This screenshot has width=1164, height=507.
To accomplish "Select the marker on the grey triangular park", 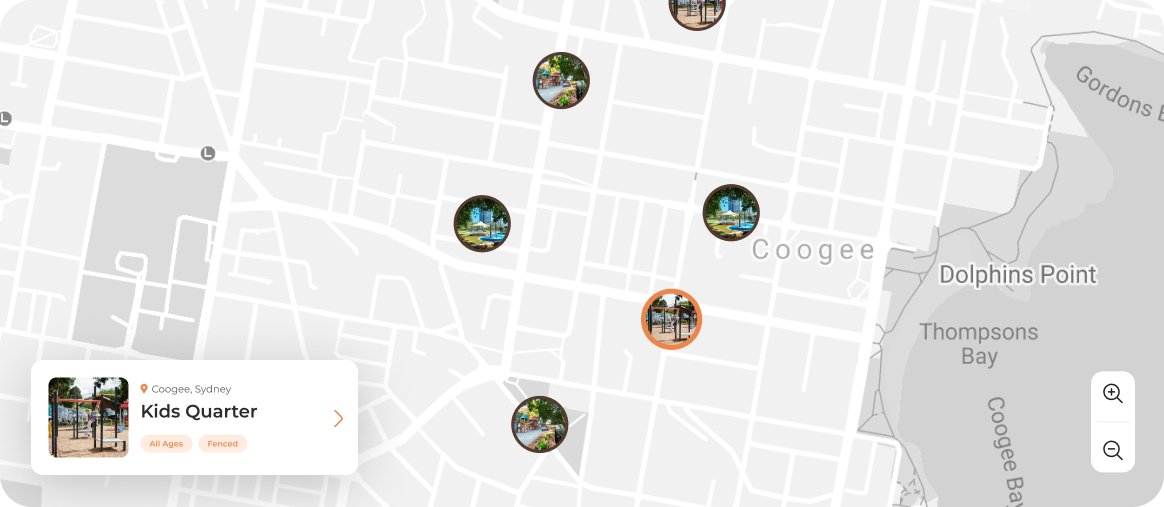I will (x=540, y=424).
